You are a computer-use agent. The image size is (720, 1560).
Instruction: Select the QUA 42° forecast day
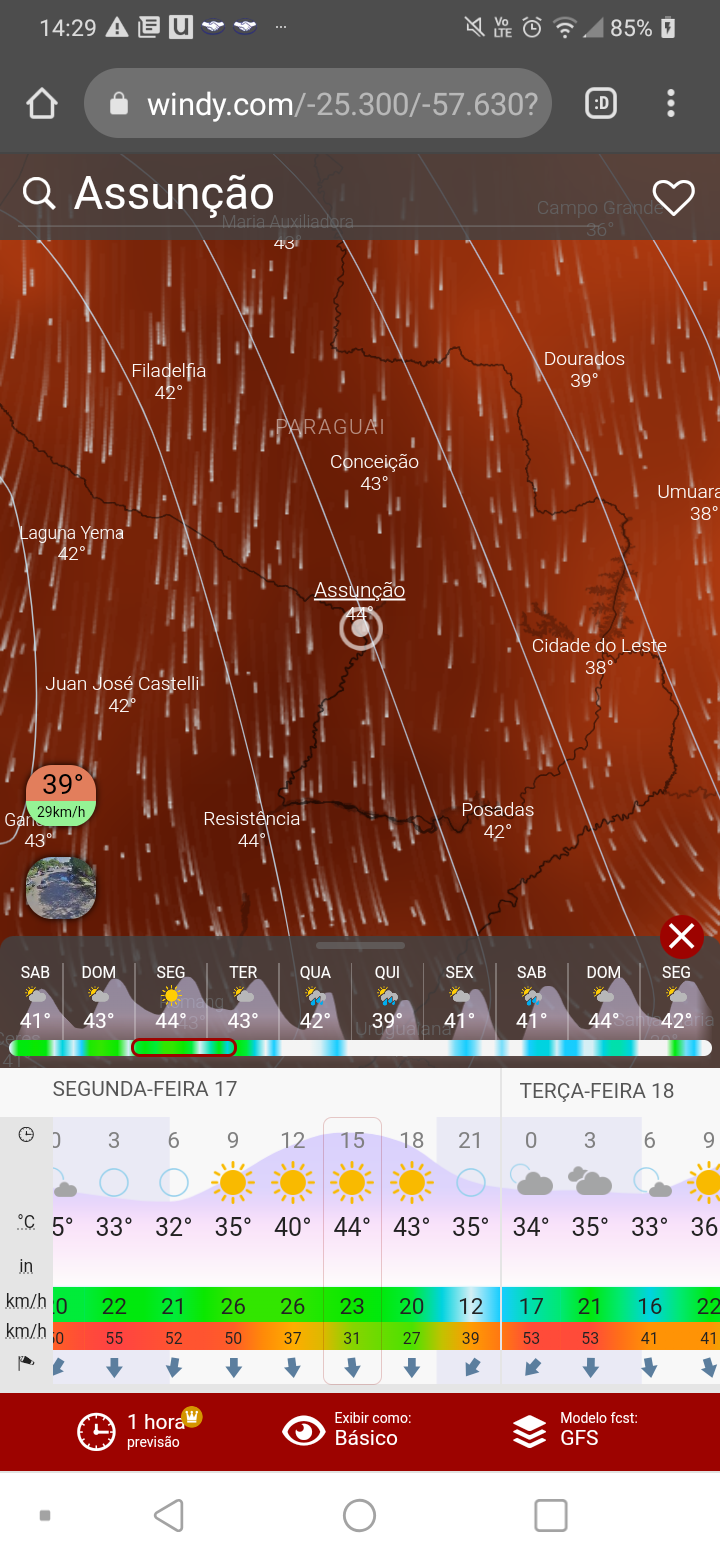(x=315, y=997)
